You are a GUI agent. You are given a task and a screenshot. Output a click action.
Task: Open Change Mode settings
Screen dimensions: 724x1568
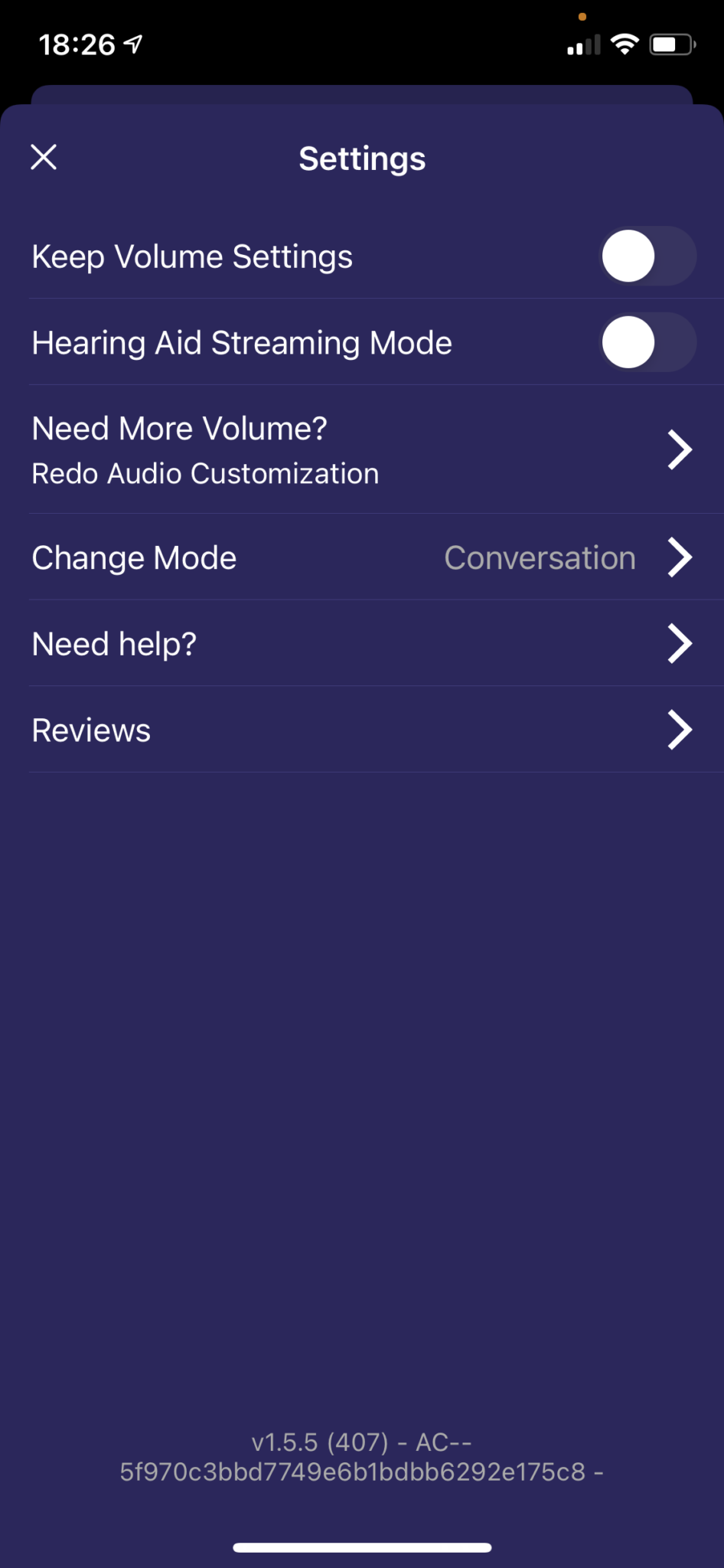tap(134, 557)
